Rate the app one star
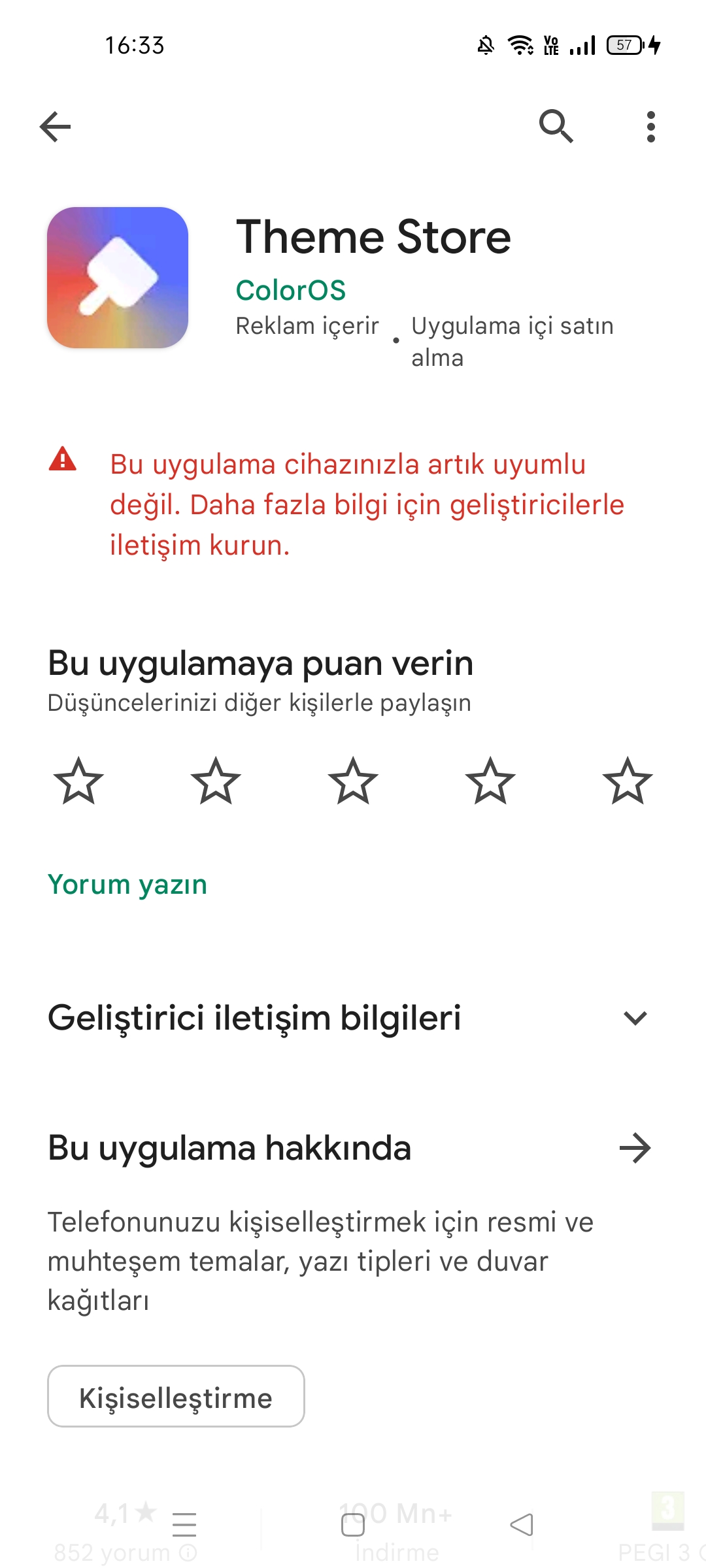 [x=78, y=781]
